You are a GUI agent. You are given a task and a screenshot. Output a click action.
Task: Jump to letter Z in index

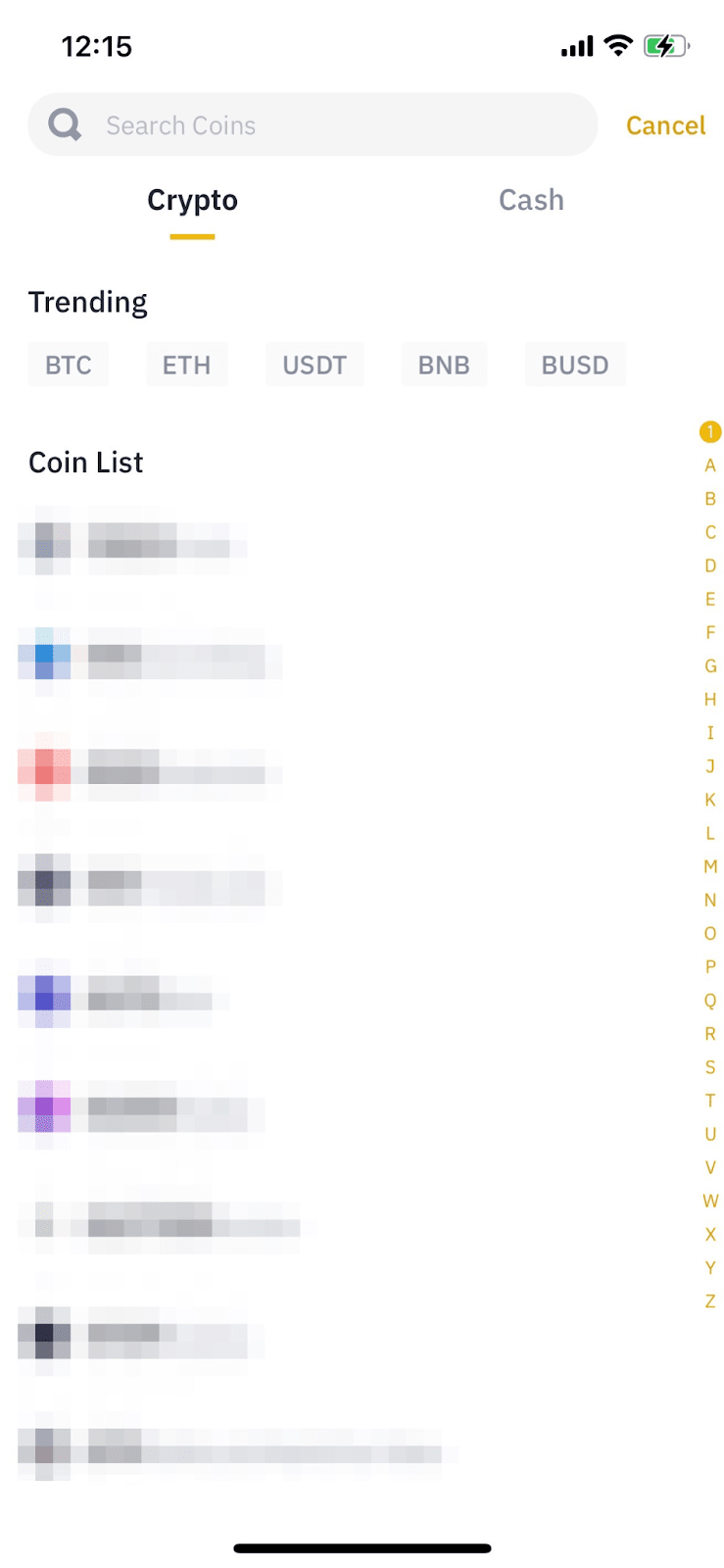click(710, 1301)
